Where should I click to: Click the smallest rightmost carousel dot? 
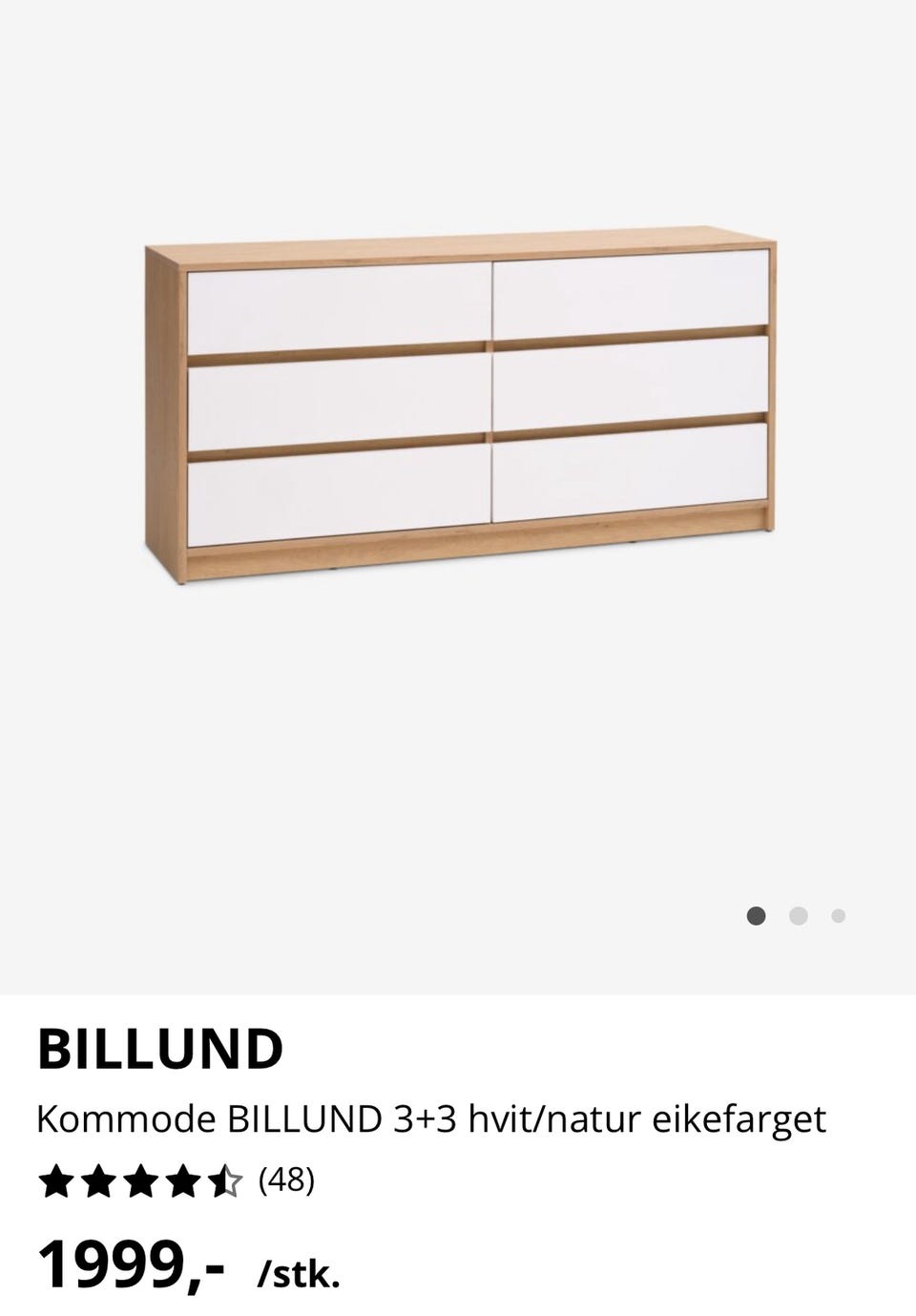[x=838, y=915]
